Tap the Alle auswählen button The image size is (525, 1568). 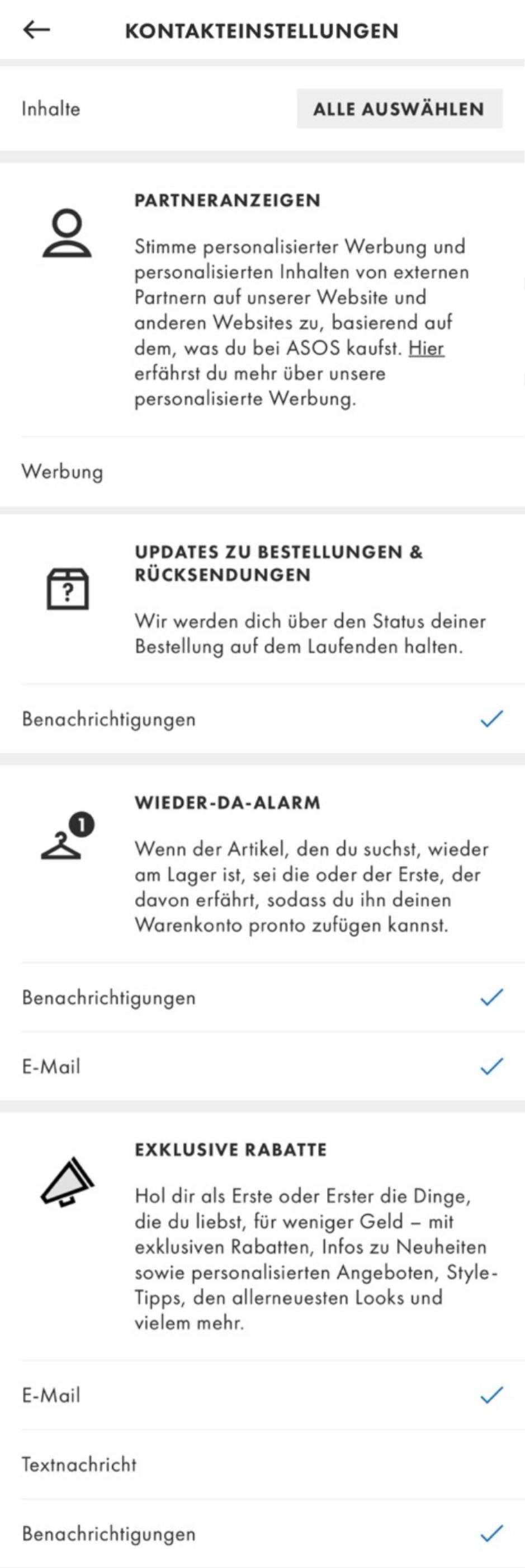click(x=399, y=109)
